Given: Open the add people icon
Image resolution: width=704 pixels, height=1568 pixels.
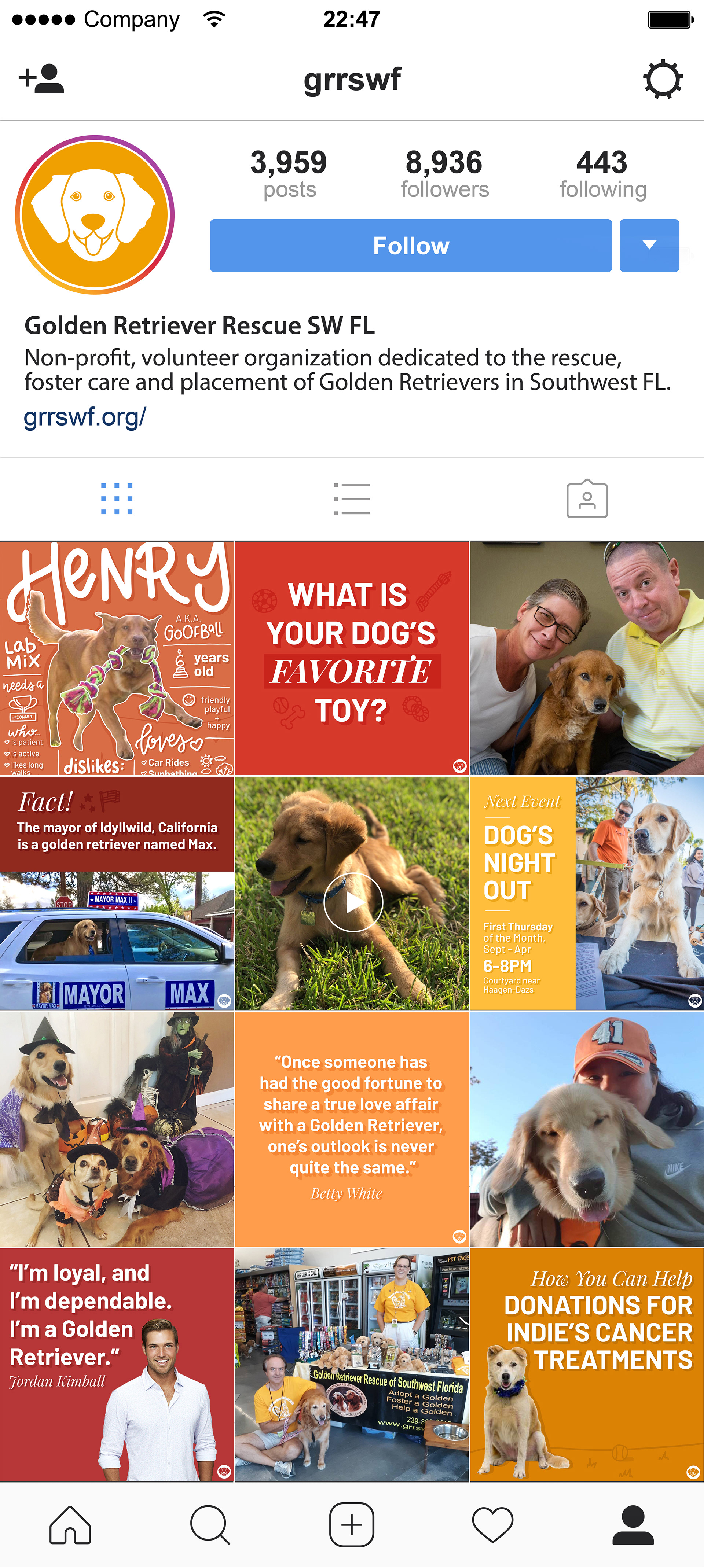Looking at the screenshot, I should point(41,79).
